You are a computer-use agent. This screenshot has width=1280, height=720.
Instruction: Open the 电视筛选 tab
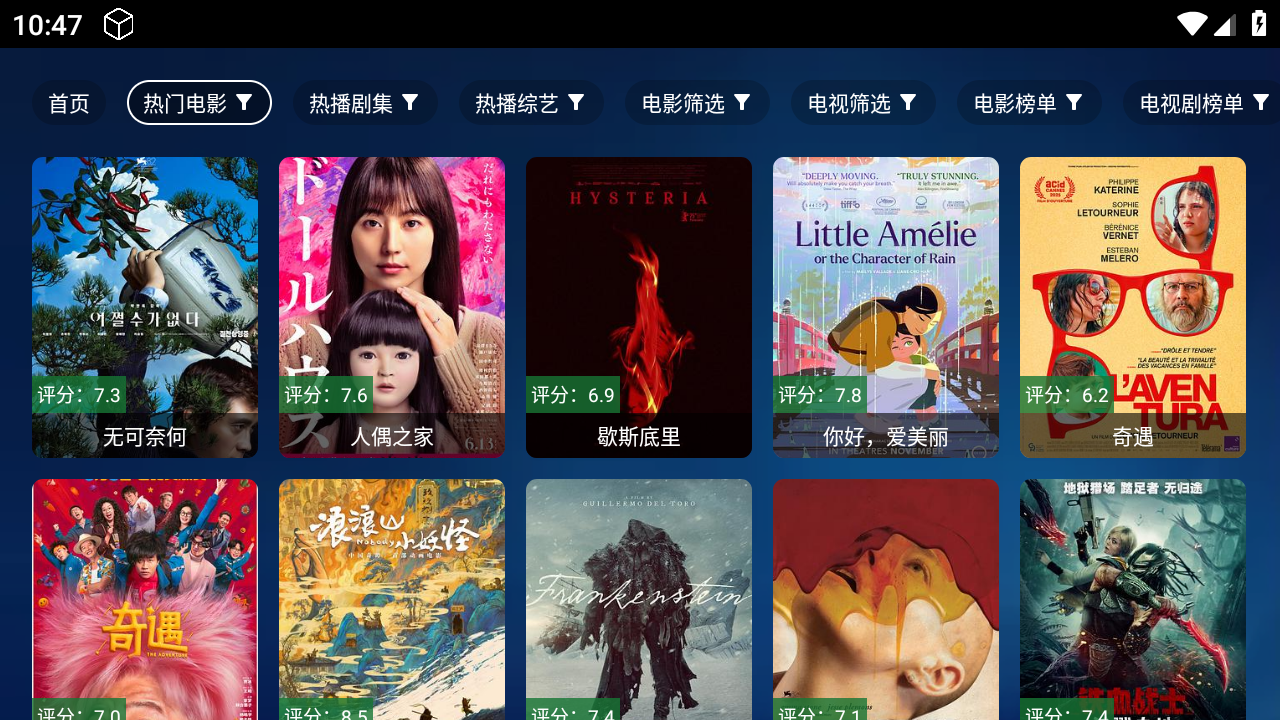(x=863, y=103)
